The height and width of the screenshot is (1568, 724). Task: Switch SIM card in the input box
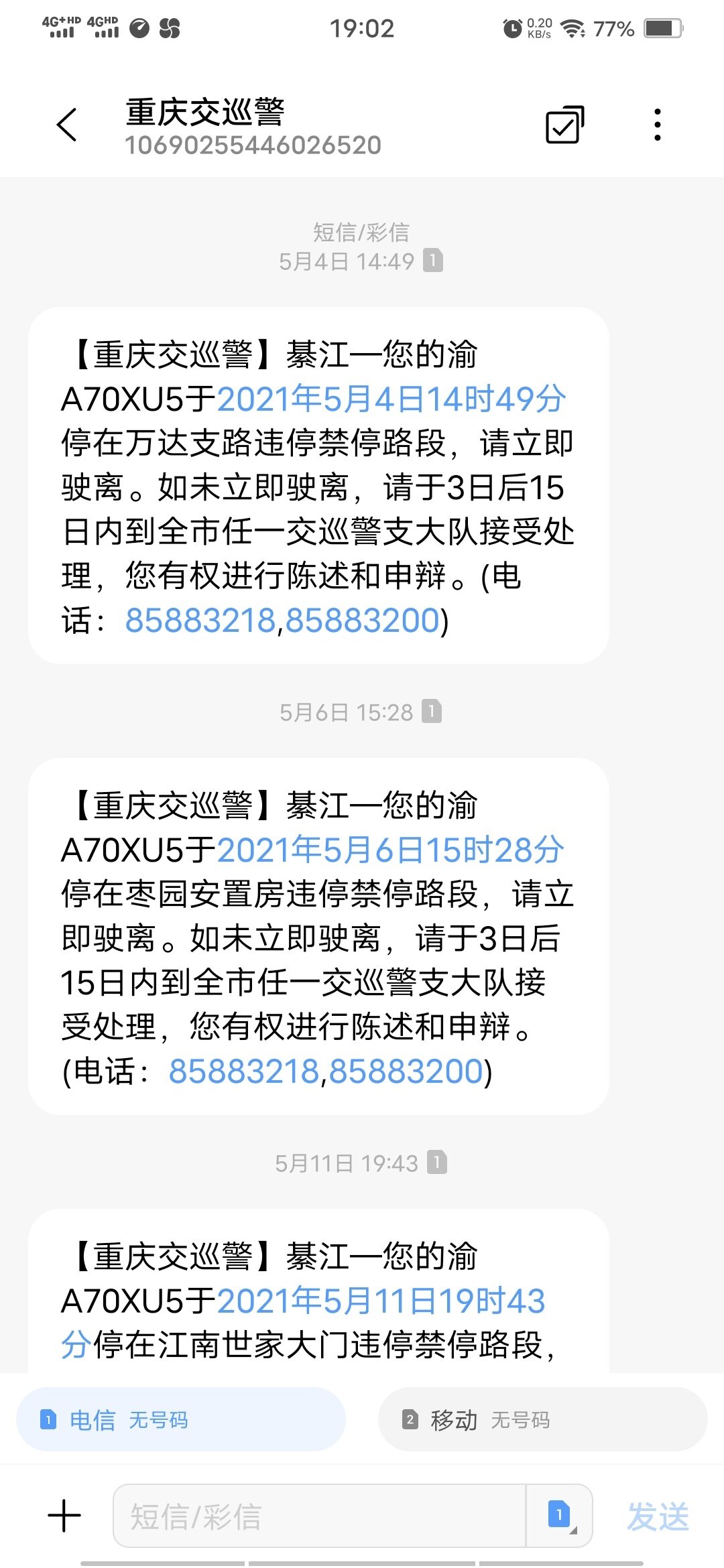[560, 1516]
